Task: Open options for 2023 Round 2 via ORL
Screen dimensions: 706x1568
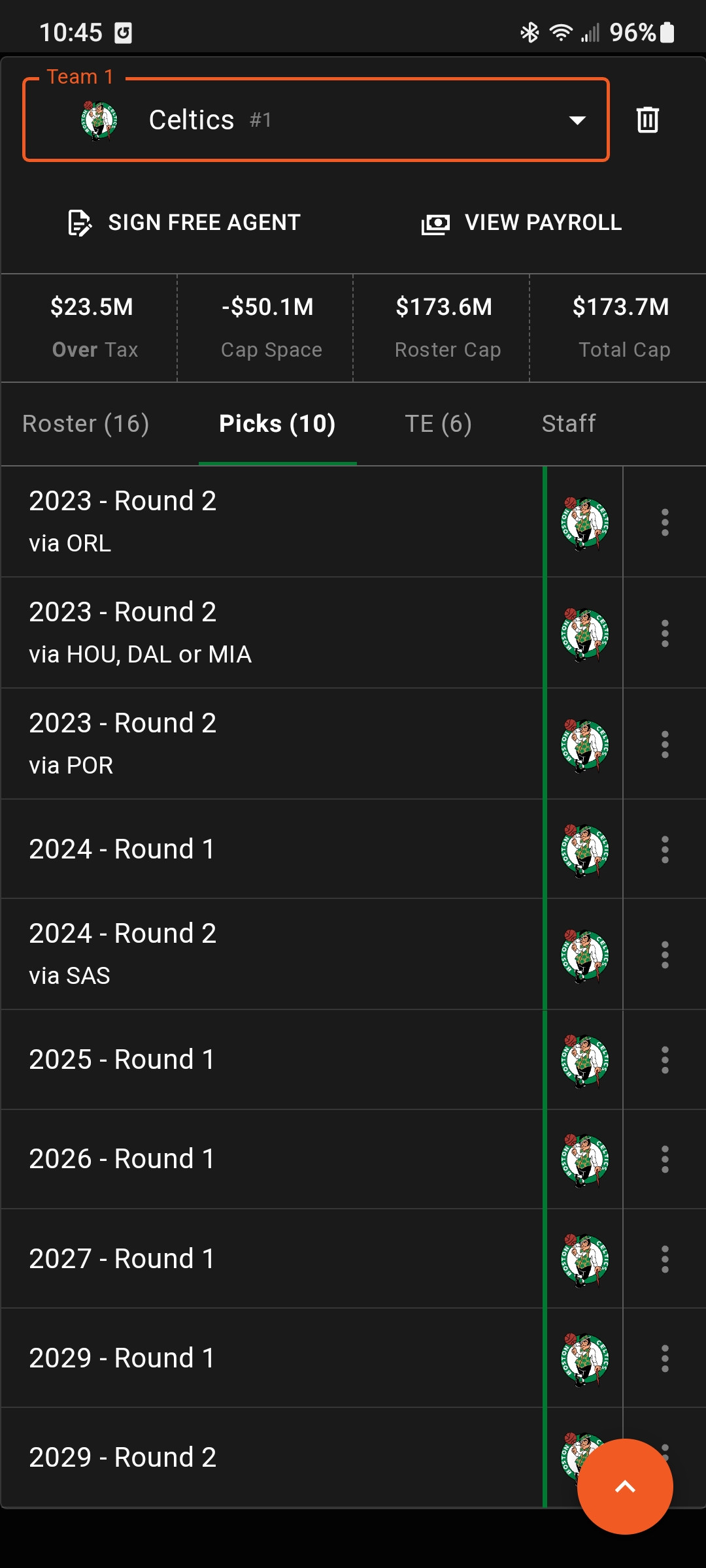Action: click(x=665, y=522)
